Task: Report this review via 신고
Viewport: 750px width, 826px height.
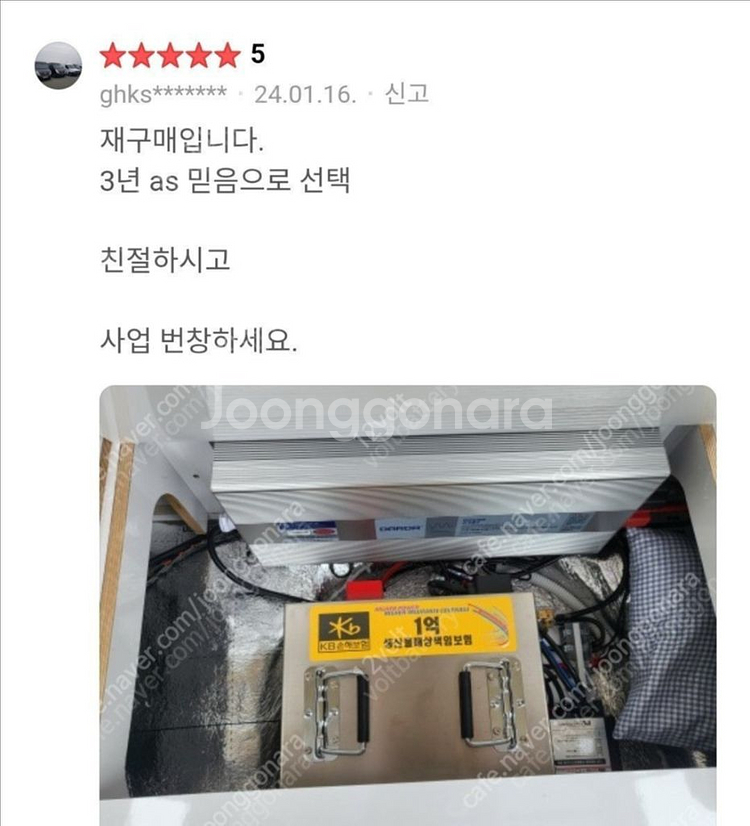Action: (408, 94)
